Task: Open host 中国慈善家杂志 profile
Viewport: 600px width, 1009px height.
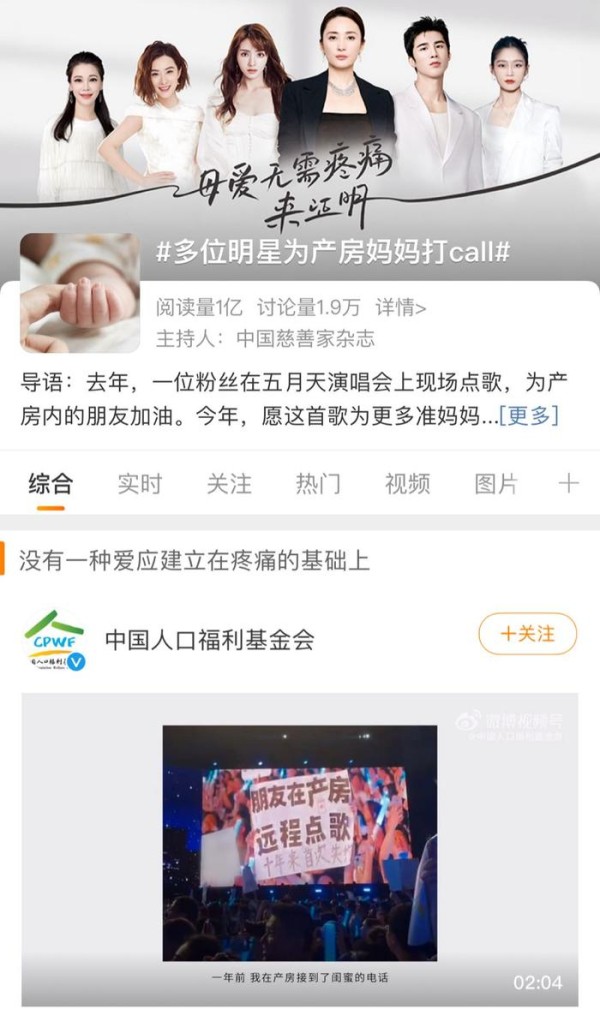Action: [x=305, y=338]
